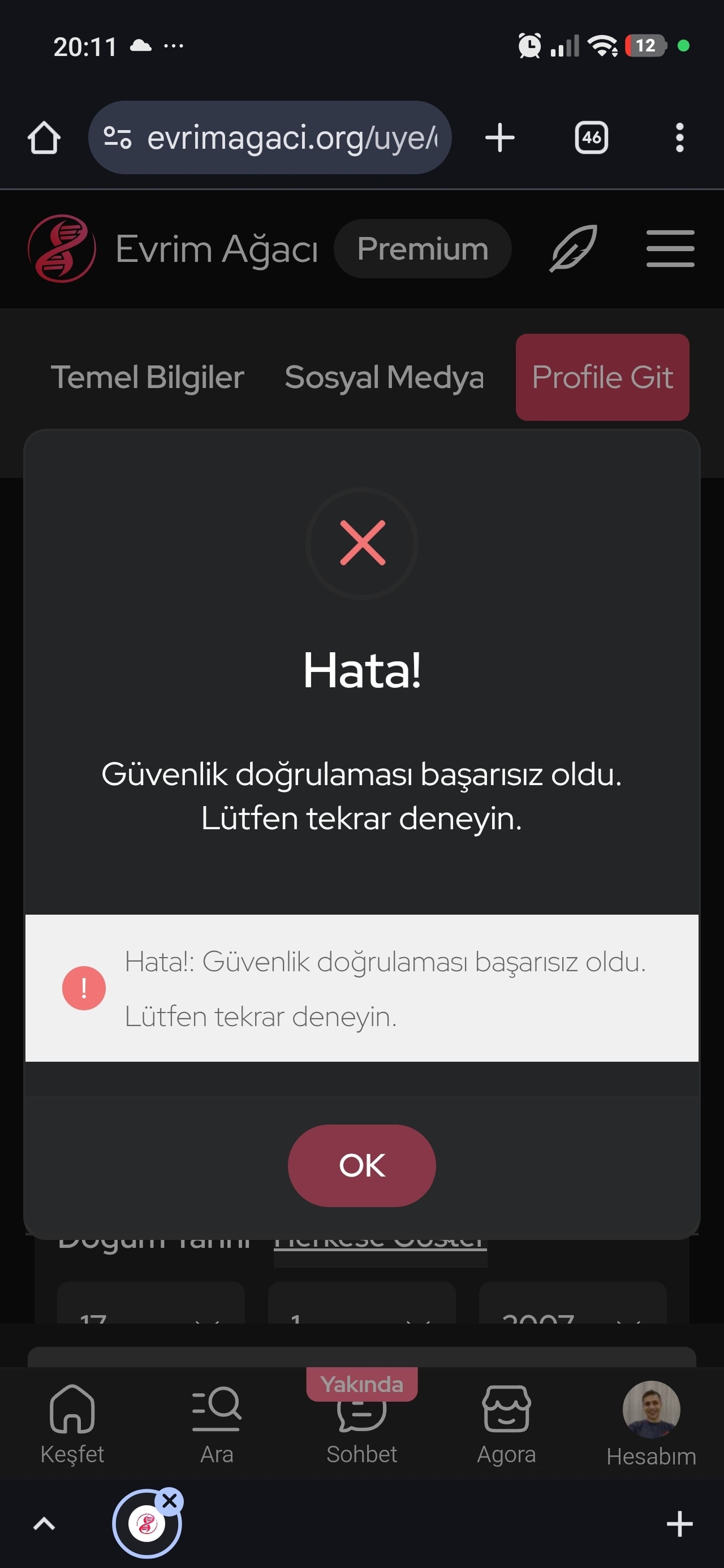Go to profile via Profile Git
The width and height of the screenshot is (724, 1568).
(x=602, y=377)
